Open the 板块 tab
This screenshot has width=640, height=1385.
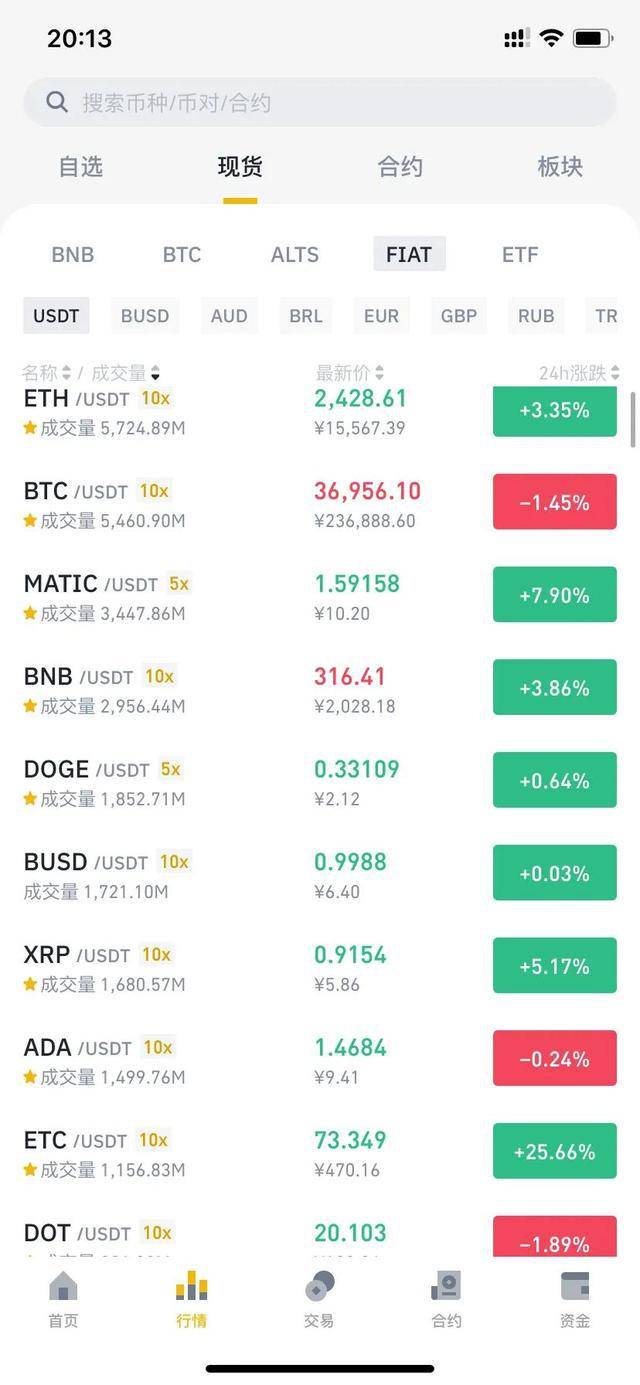pos(560,167)
